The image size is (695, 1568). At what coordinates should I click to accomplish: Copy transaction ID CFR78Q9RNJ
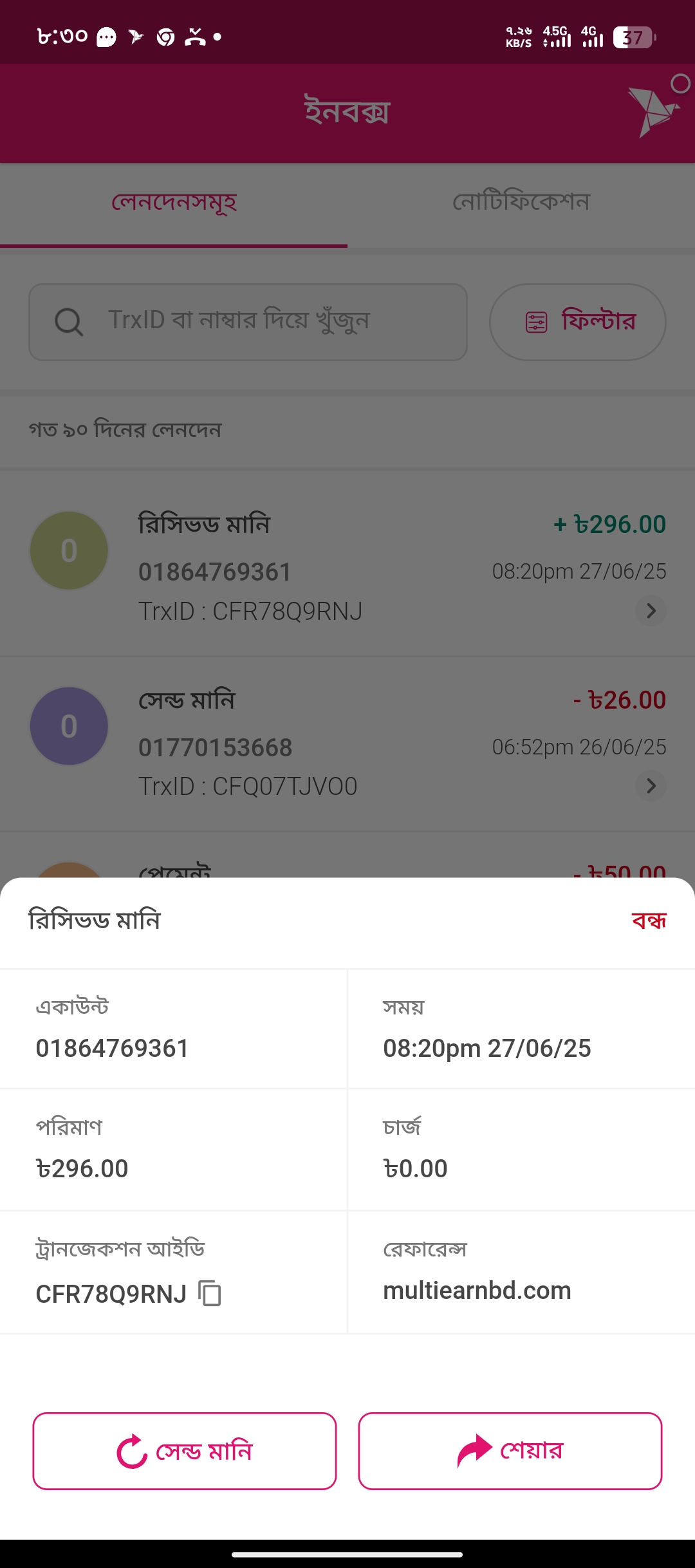pos(210,1293)
